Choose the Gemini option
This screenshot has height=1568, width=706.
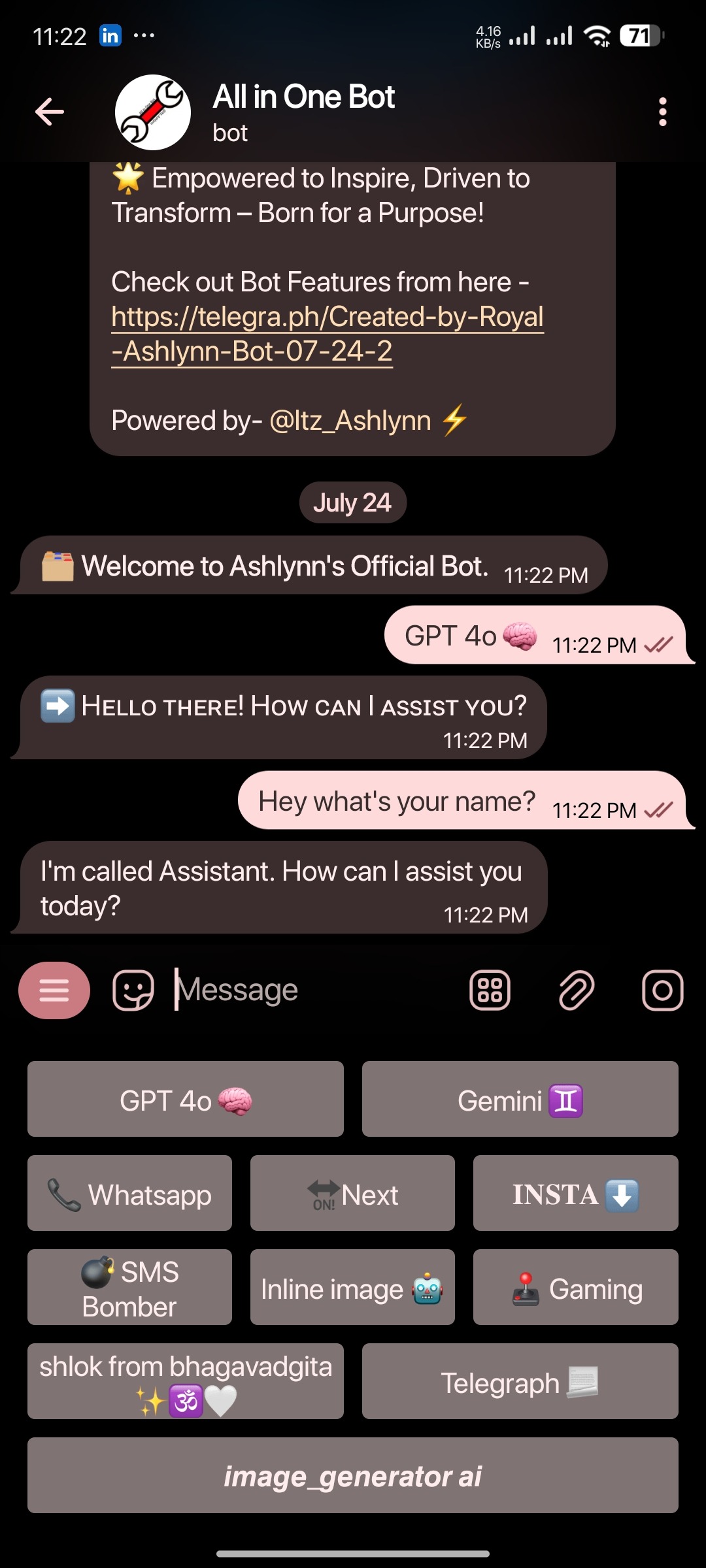click(520, 1099)
